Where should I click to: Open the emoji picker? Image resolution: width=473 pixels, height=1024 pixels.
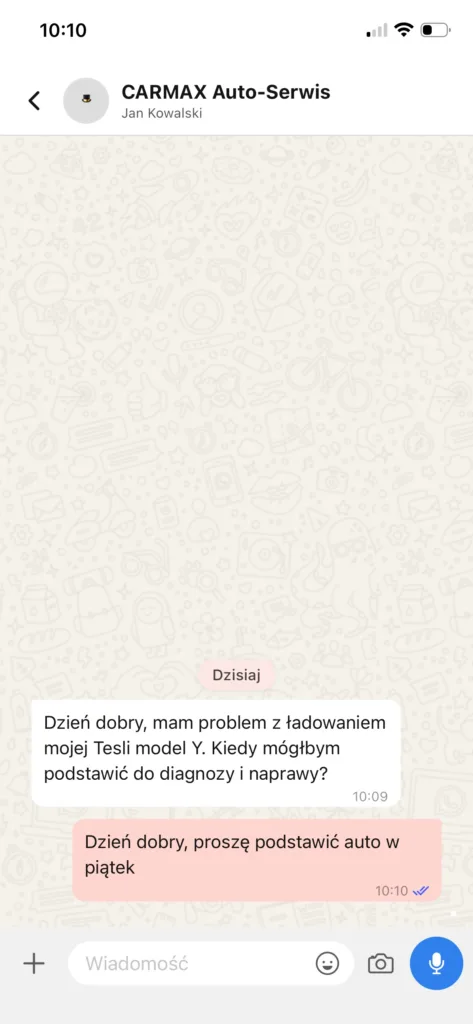327,963
